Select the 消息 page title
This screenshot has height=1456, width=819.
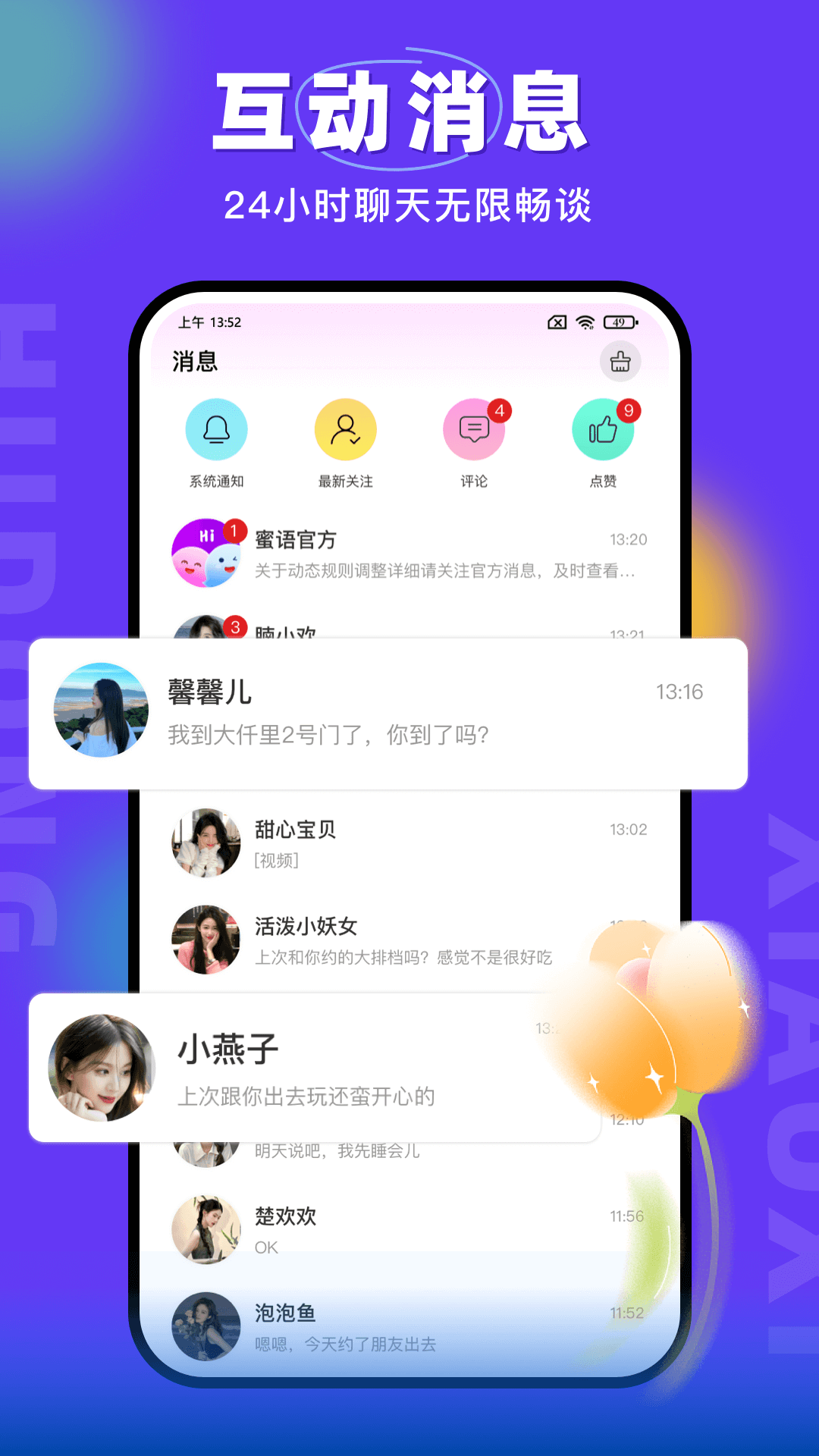point(192,362)
